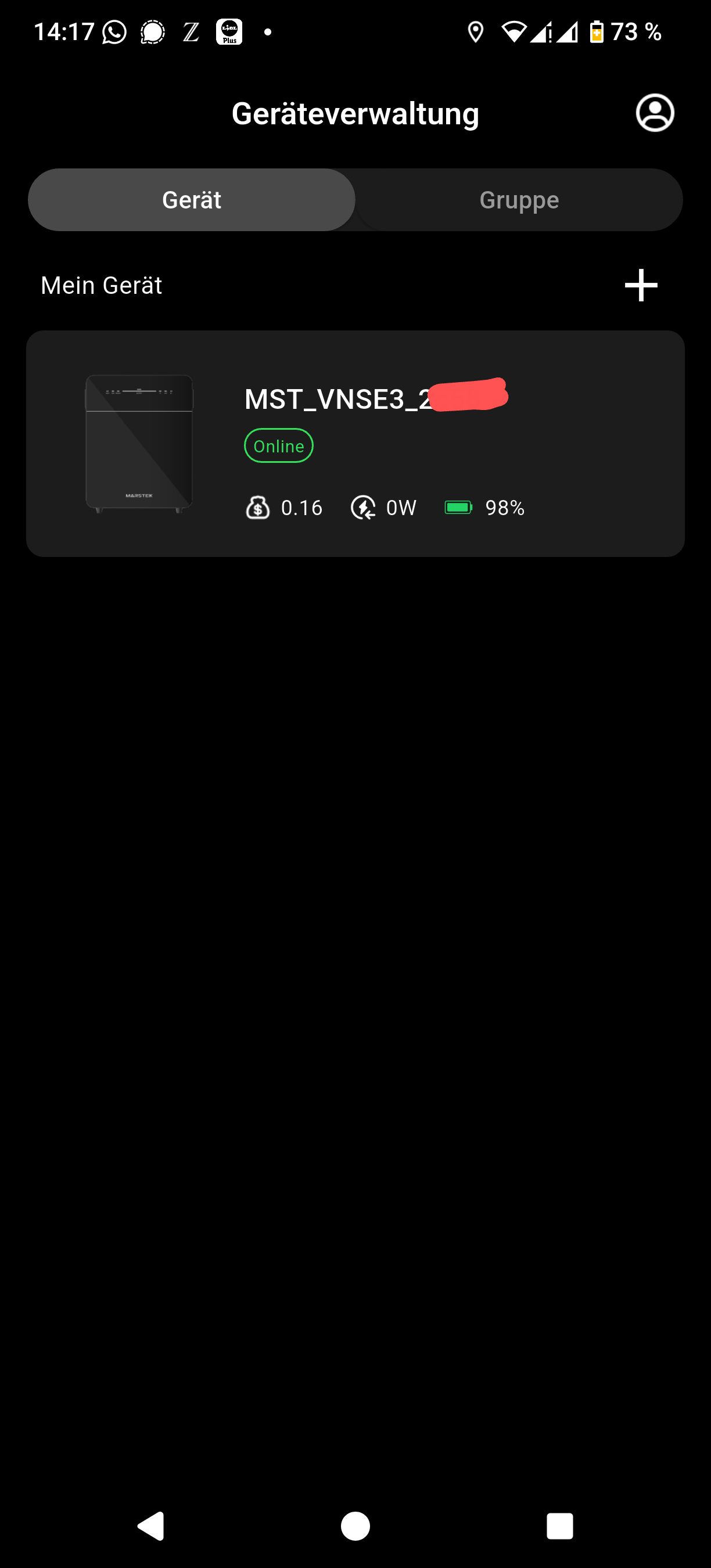Select the Gerät tab
The width and height of the screenshot is (711, 1568).
pos(192,200)
